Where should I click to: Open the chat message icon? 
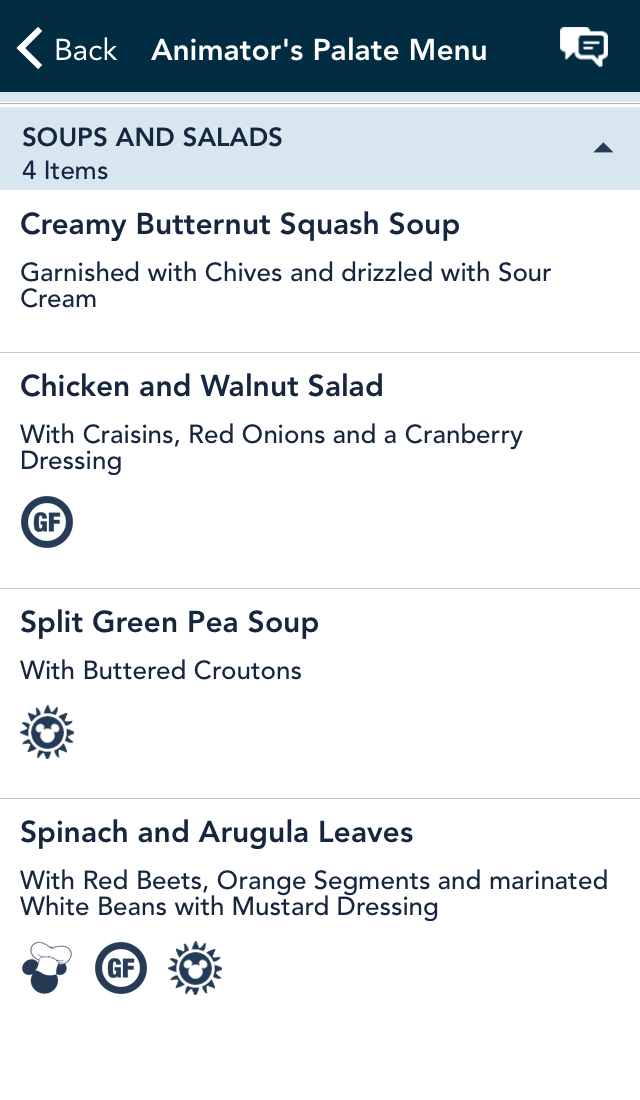click(x=583, y=47)
